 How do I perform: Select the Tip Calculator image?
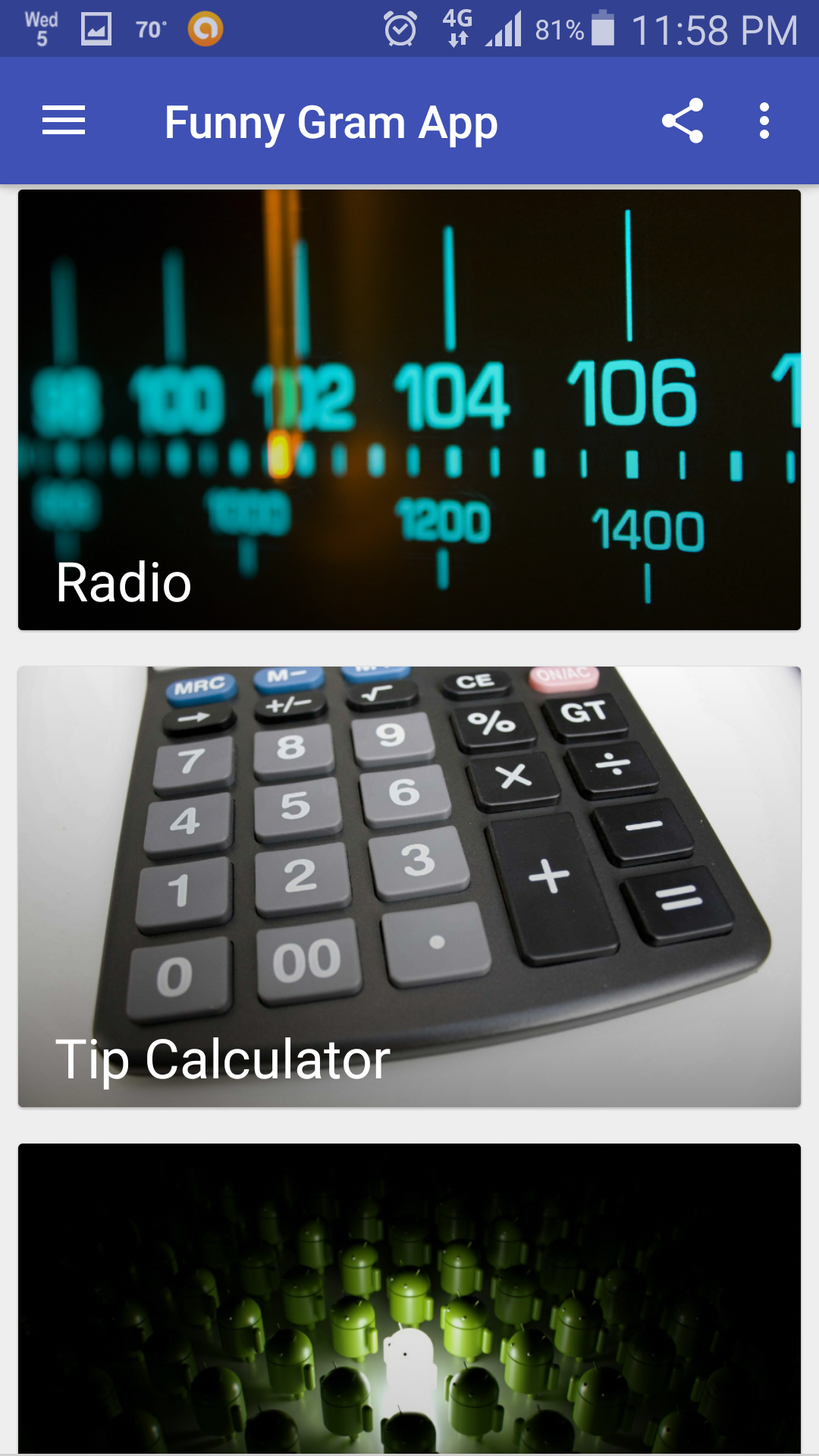(409, 849)
